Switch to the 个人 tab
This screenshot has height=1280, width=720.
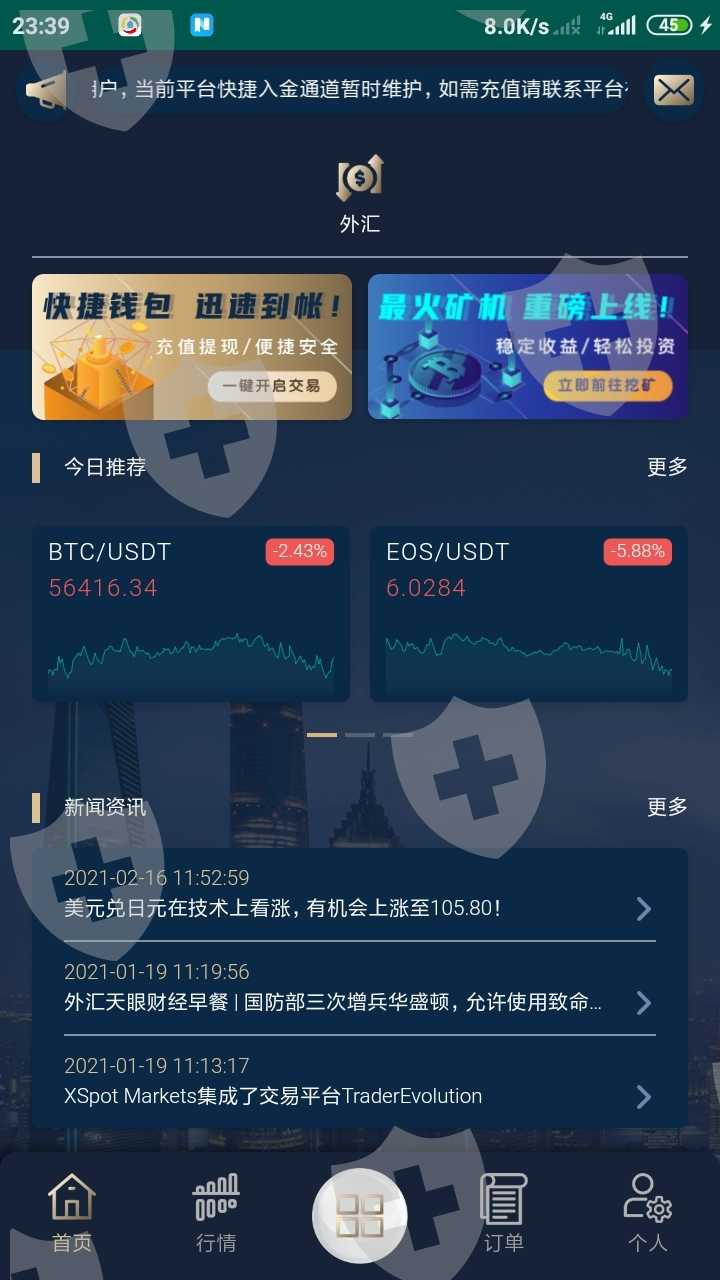pos(647,1213)
